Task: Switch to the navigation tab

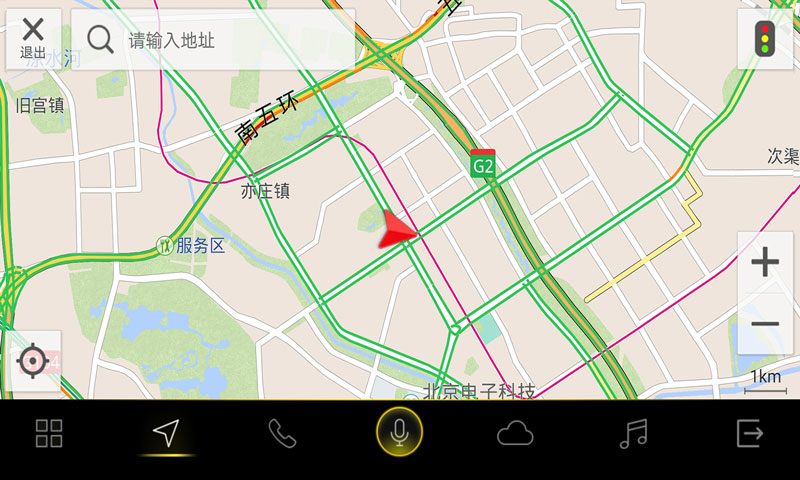Action: pyautogui.click(x=166, y=433)
